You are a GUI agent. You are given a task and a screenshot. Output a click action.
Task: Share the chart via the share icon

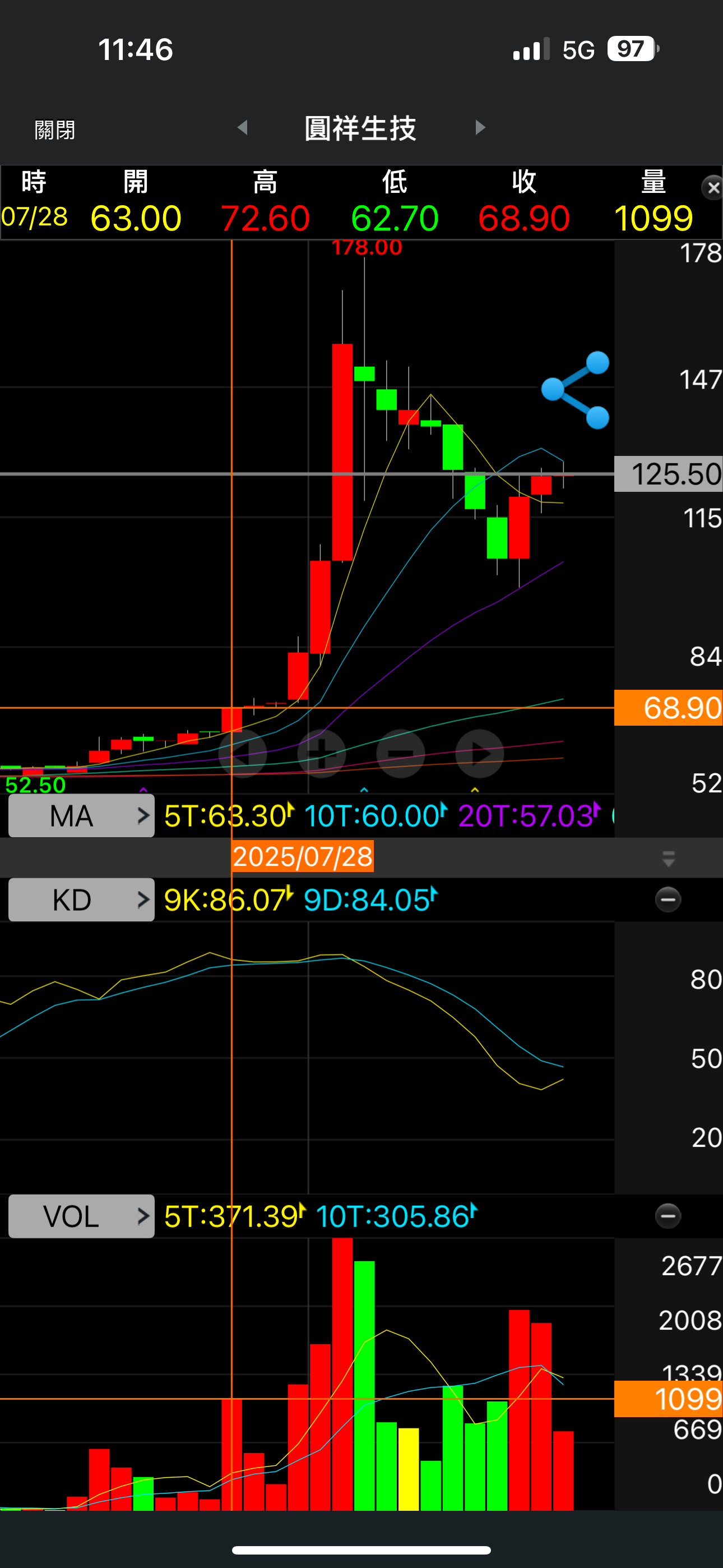click(576, 390)
